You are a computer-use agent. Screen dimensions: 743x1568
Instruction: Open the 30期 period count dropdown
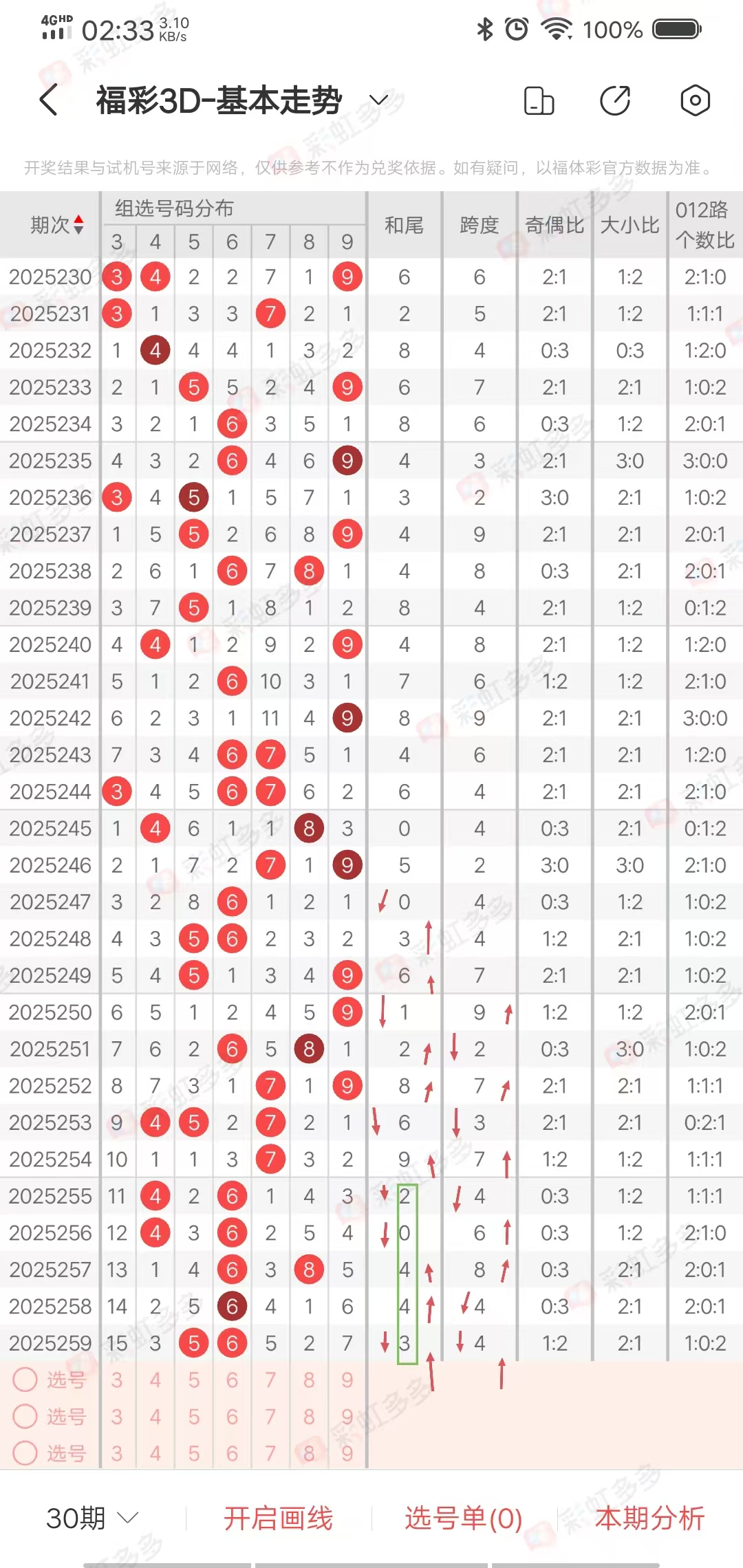point(93,1518)
